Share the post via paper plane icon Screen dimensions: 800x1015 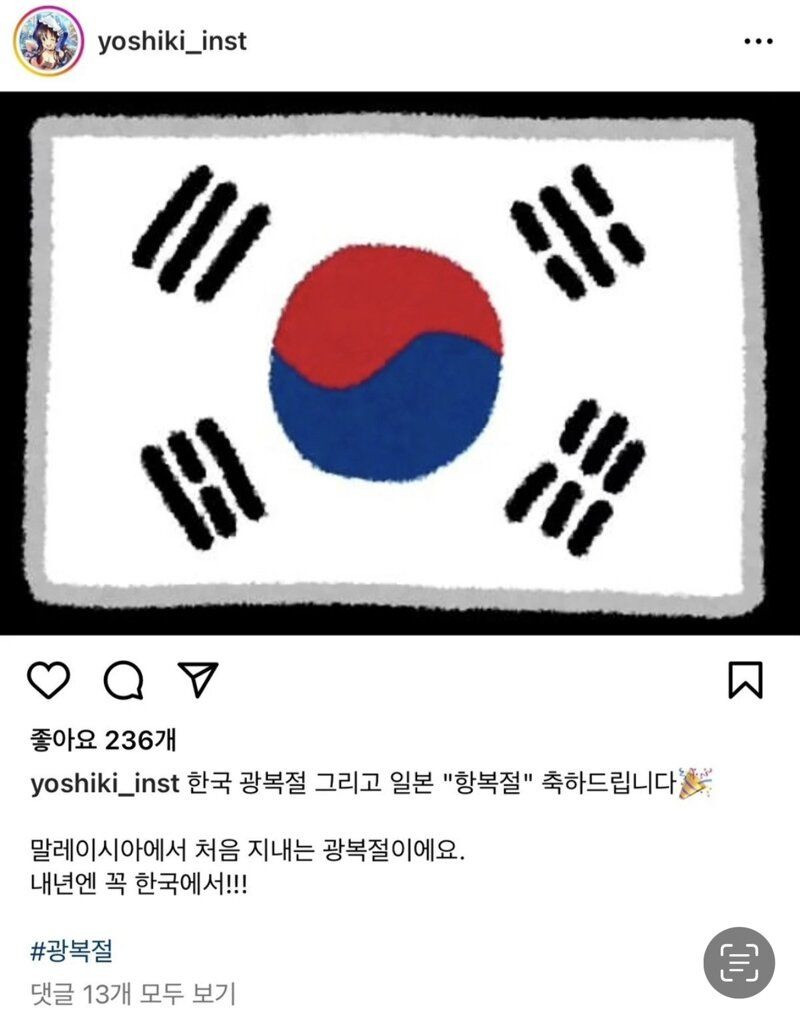point(197,679)
